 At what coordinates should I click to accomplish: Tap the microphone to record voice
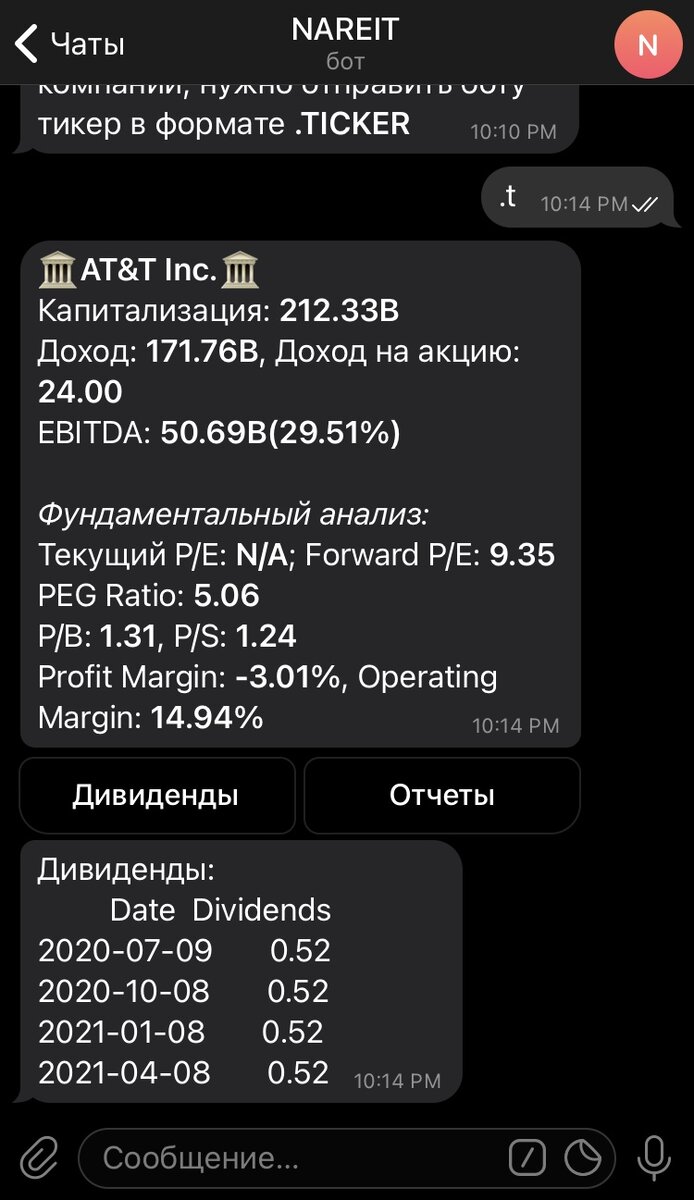[x=654, y=1158]
